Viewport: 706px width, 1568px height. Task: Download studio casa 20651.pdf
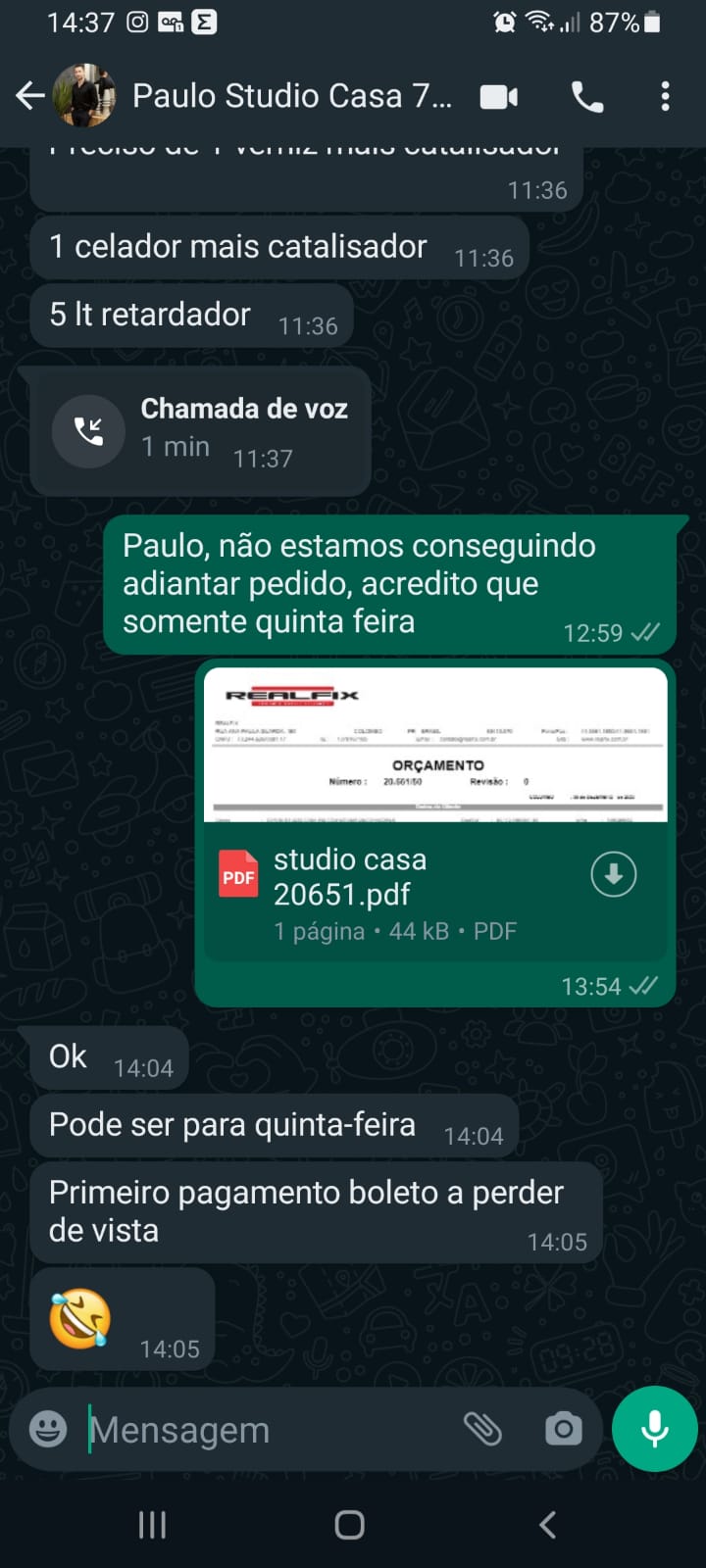pyautogui.click(x=613, y=874)
